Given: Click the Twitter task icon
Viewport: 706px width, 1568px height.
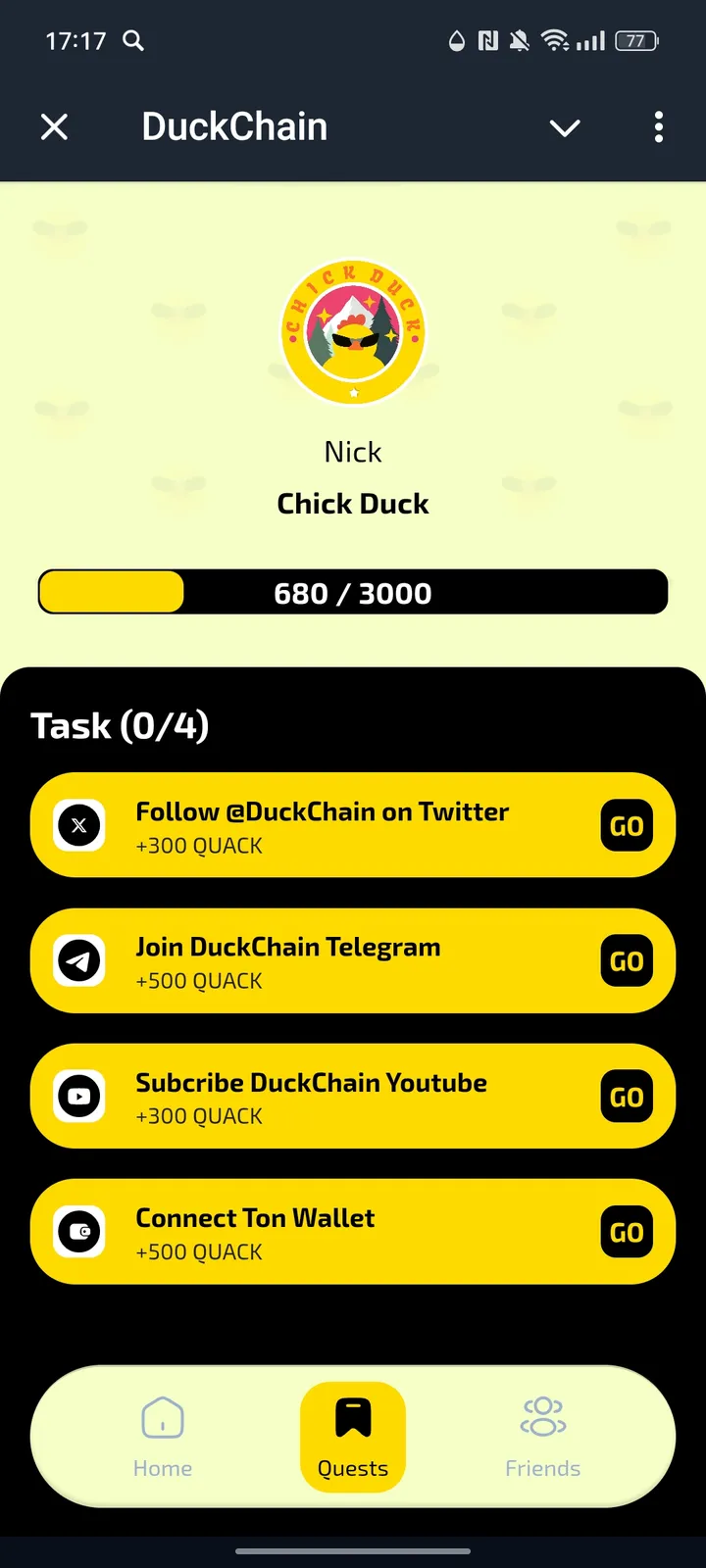Looking at the screenshot, I should click(79, 825).
